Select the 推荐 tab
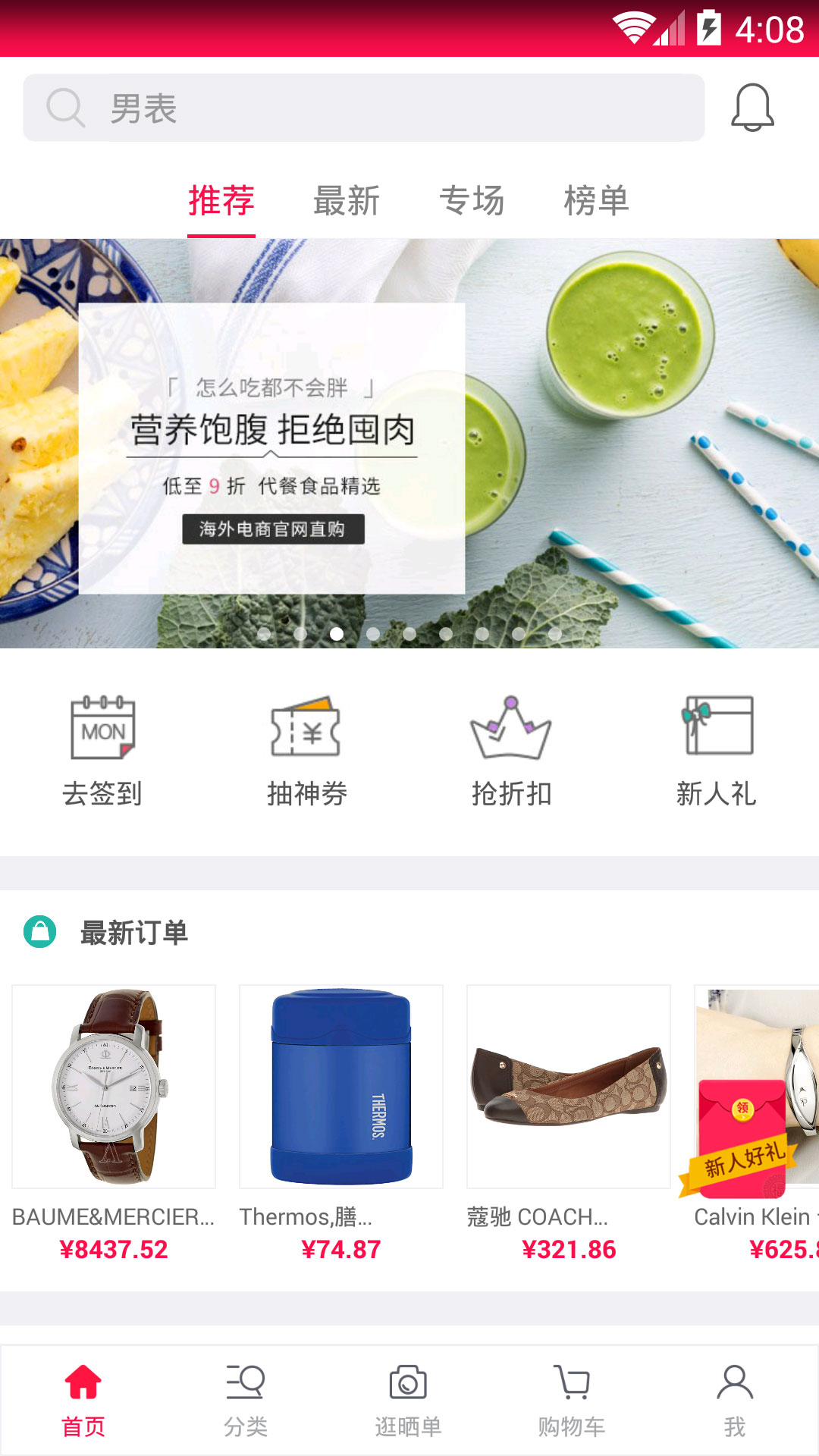The width and height of the screenshot is (819, 1456). point(221,201)
